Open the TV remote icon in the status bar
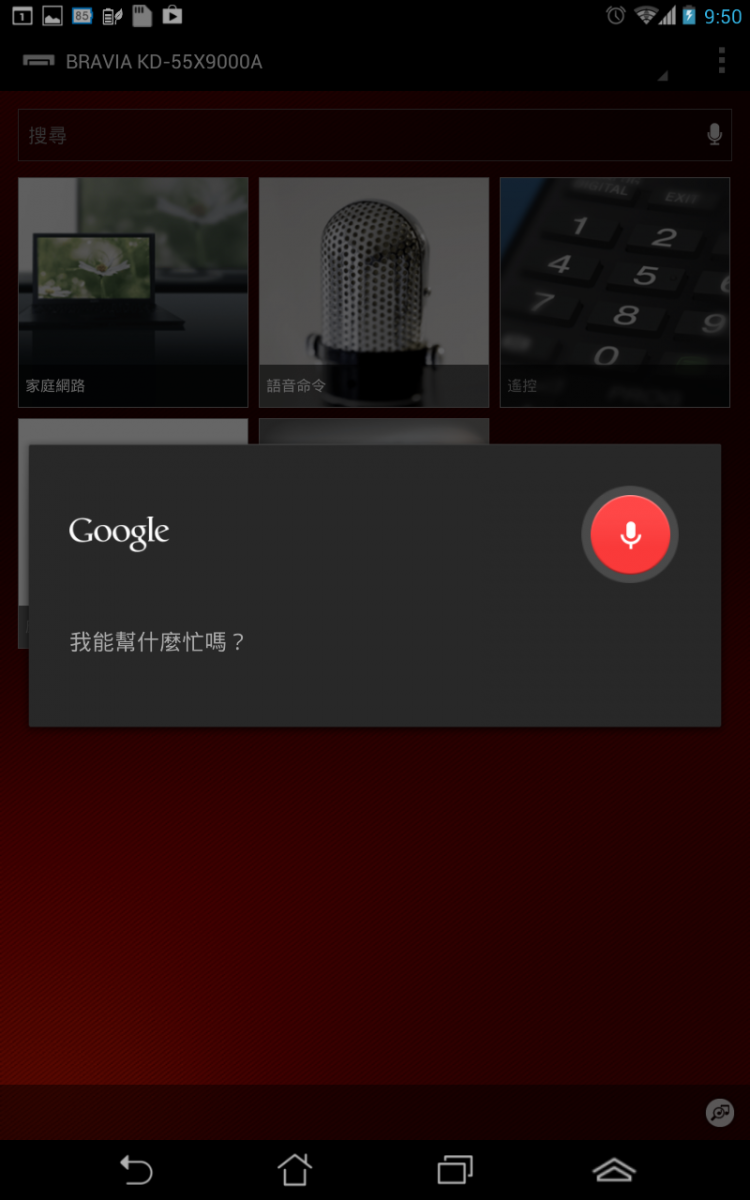 (38, 62)
